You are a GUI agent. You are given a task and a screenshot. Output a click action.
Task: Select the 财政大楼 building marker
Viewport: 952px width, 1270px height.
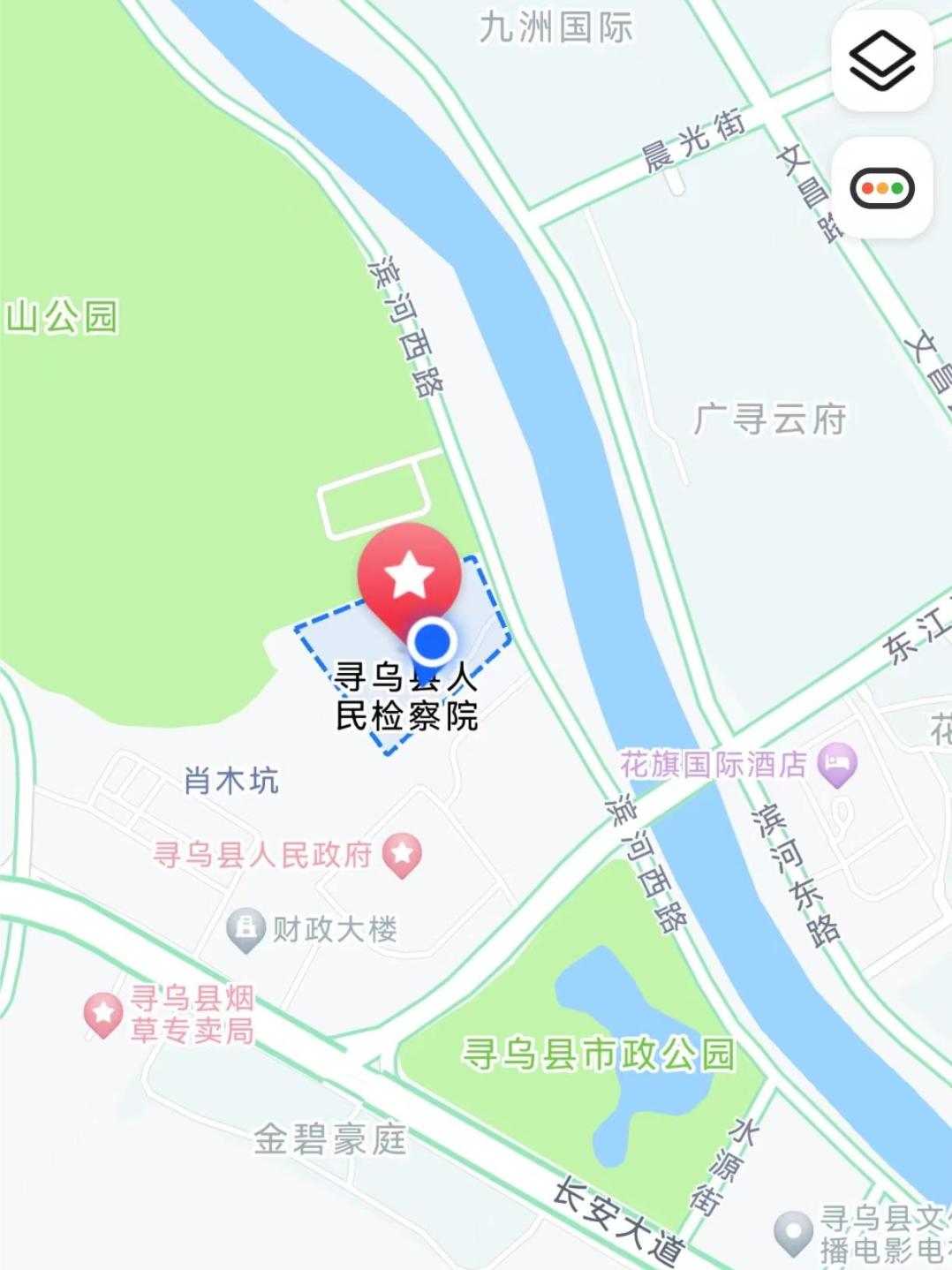[x=246, y=929]
